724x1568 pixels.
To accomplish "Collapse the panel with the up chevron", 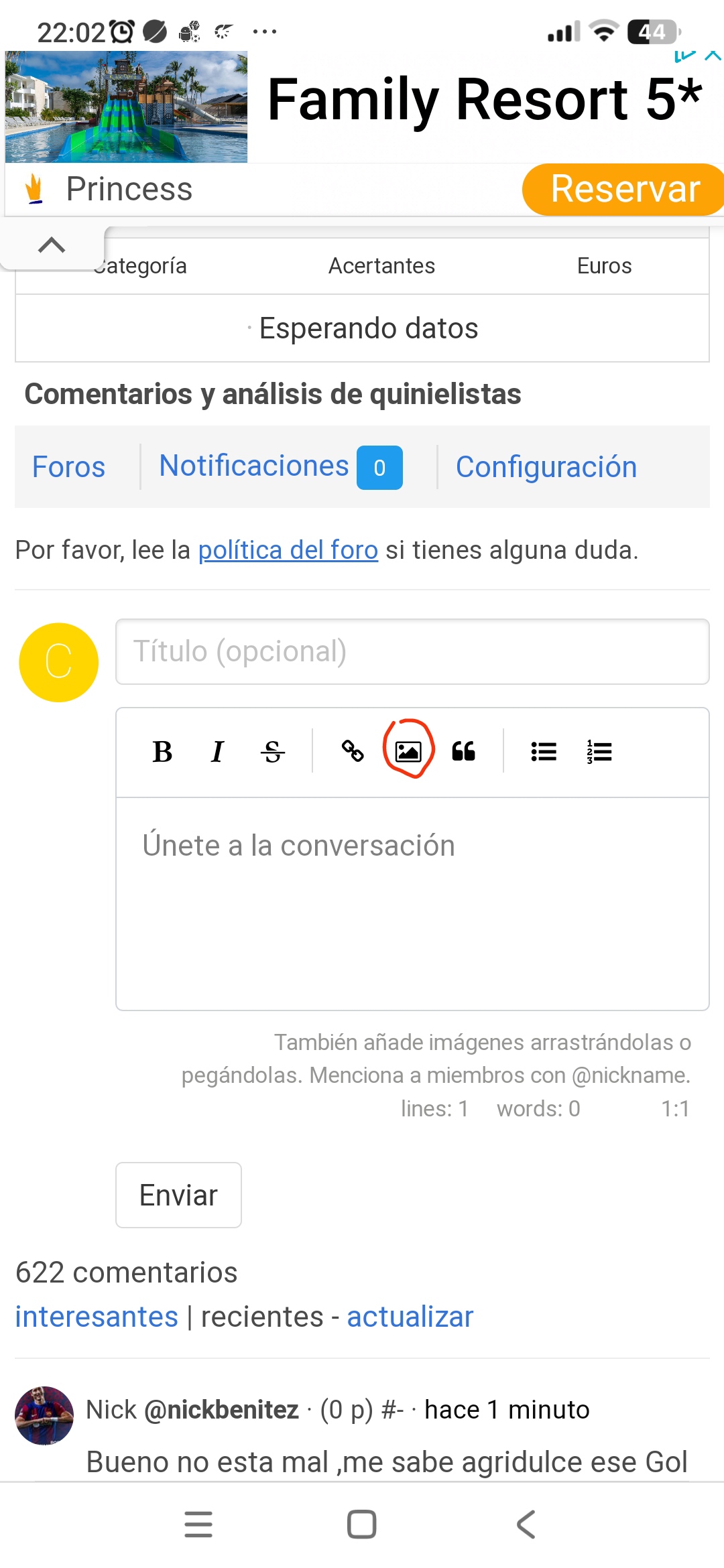I will tap(52, 245).
